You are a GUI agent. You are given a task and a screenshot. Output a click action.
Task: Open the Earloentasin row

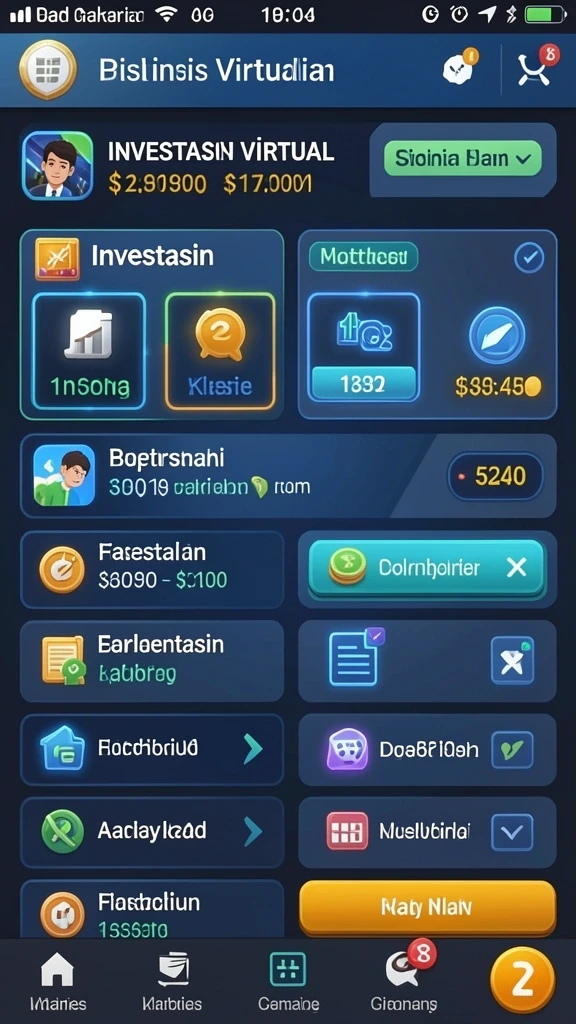(x=152, y=661)
